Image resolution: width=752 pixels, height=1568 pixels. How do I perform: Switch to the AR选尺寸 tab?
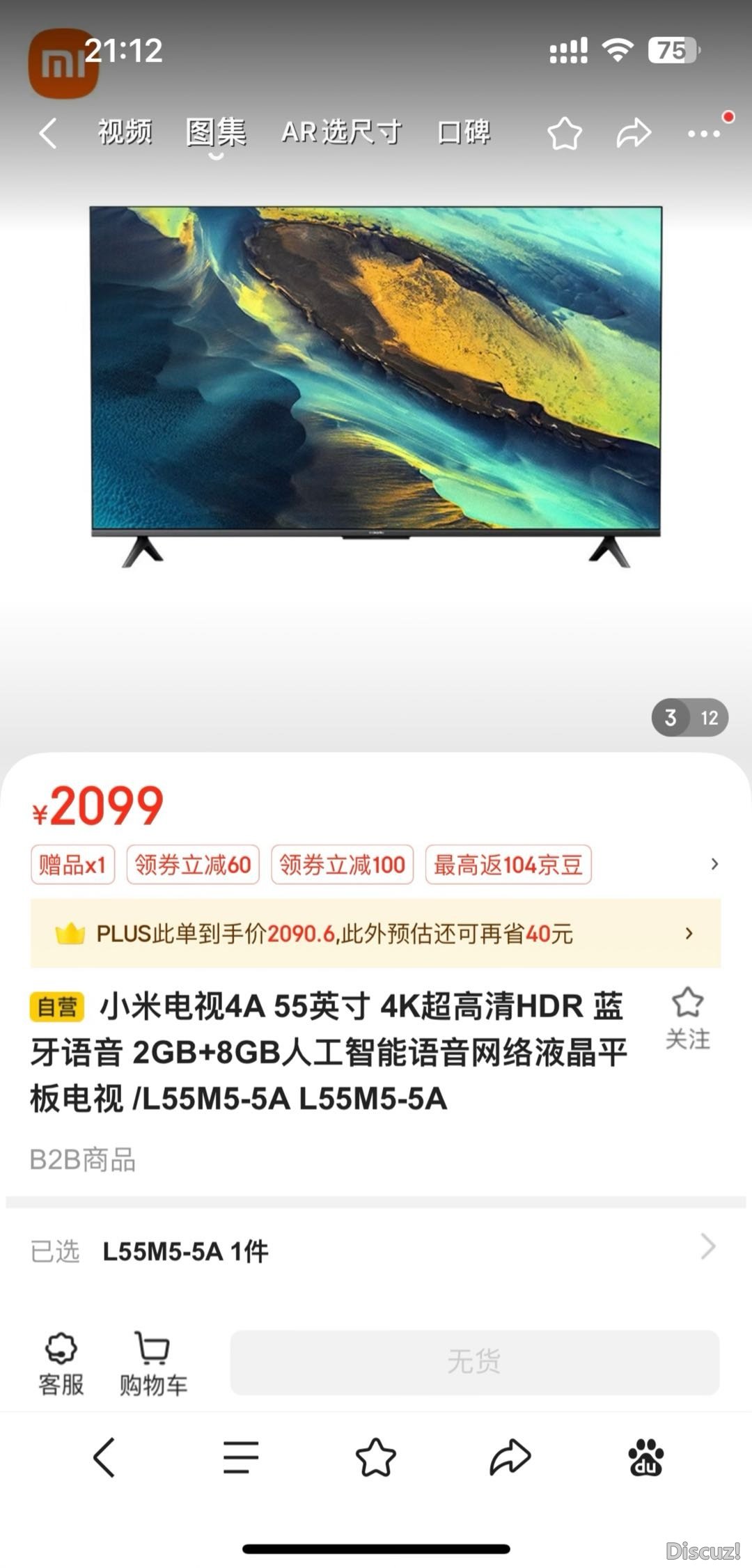[x=341, y=132]
